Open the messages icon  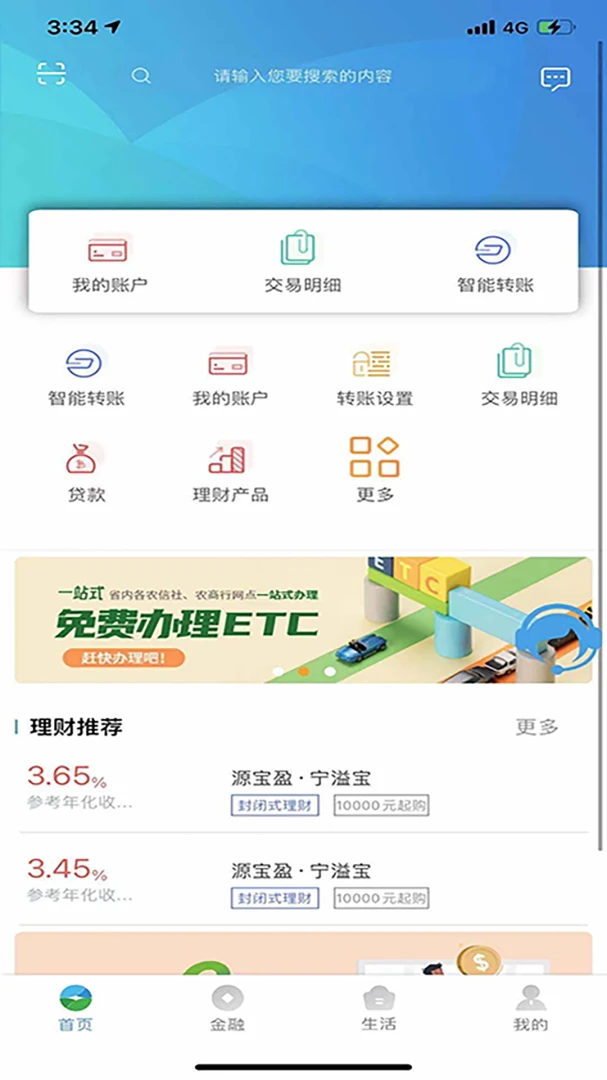click(555, 78)
